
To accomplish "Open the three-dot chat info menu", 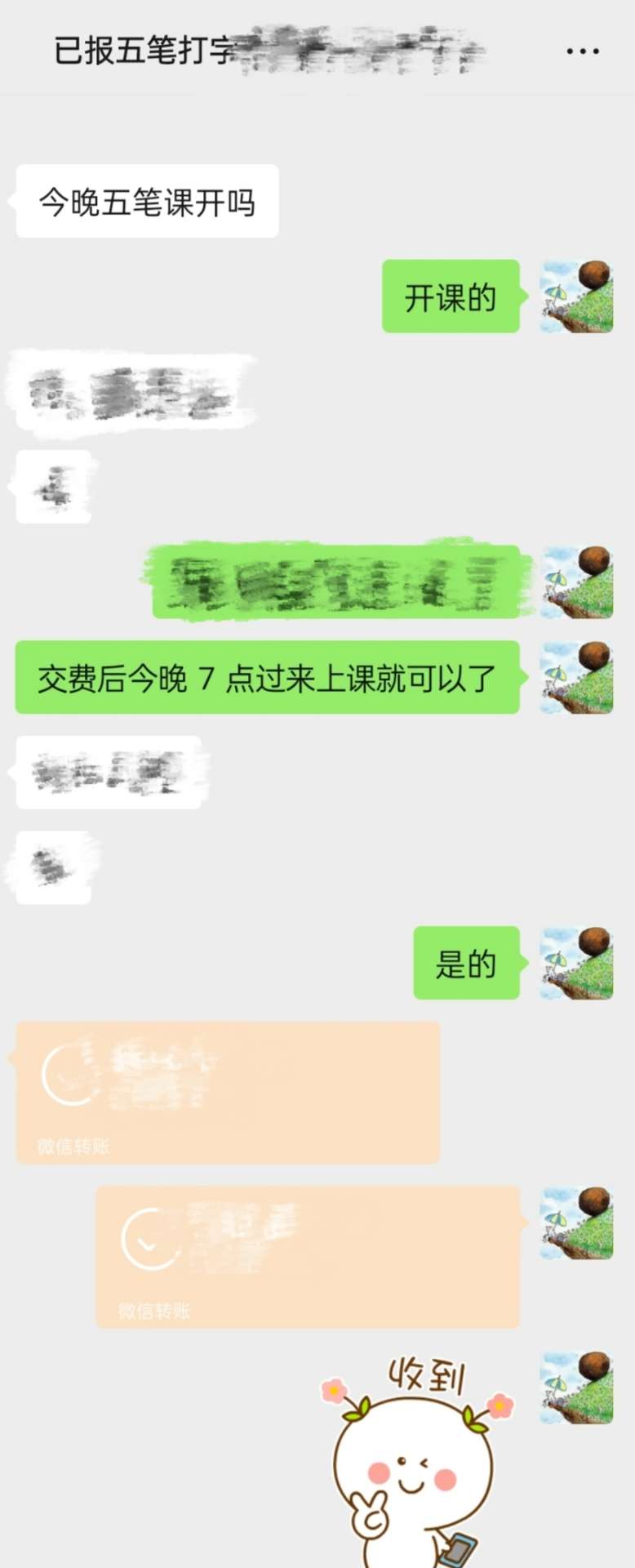I will 582,51.
